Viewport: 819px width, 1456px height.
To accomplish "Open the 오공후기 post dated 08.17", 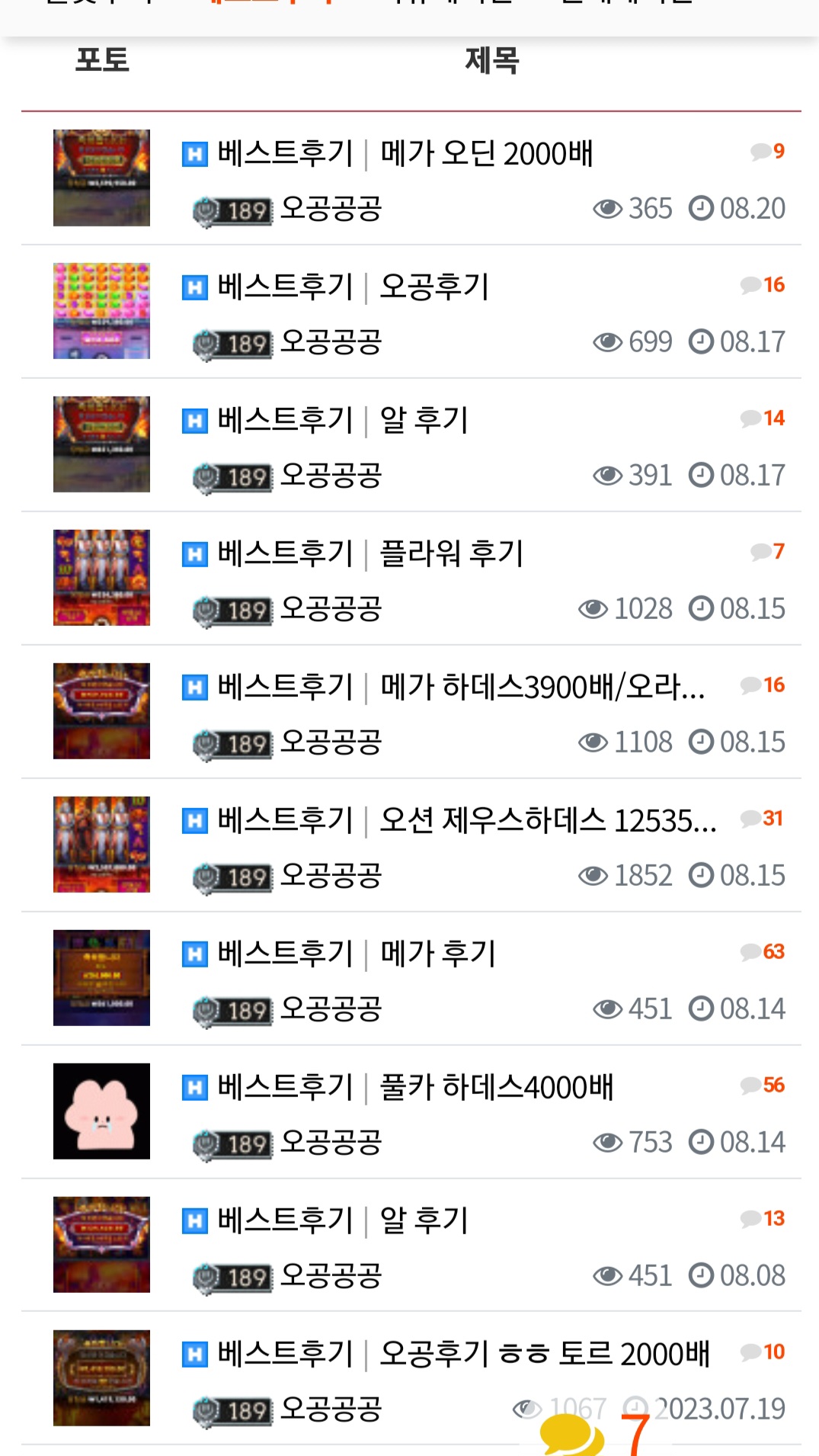I will (x=434, y=287).
